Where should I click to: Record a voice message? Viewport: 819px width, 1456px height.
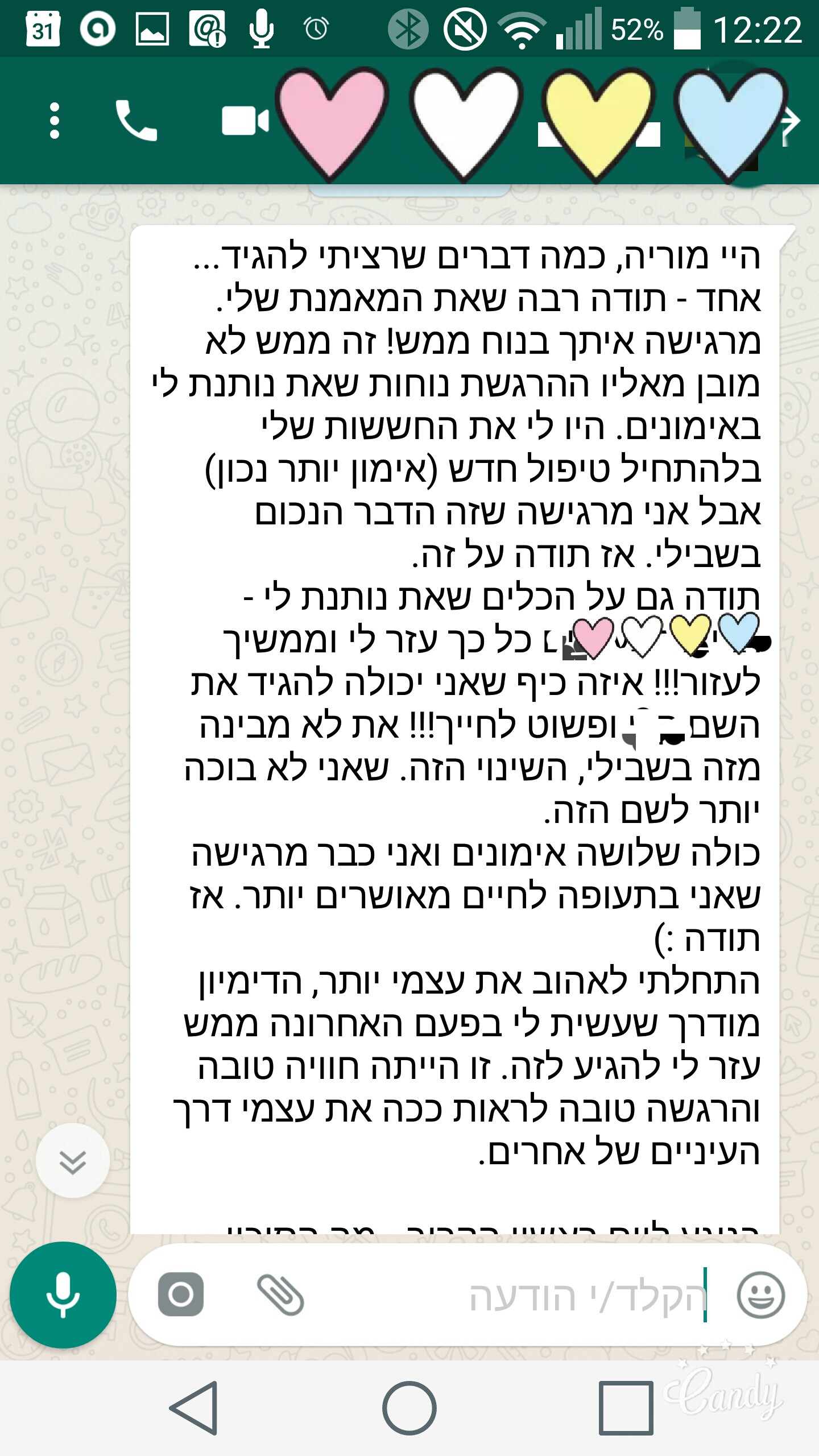(63, 1294)
